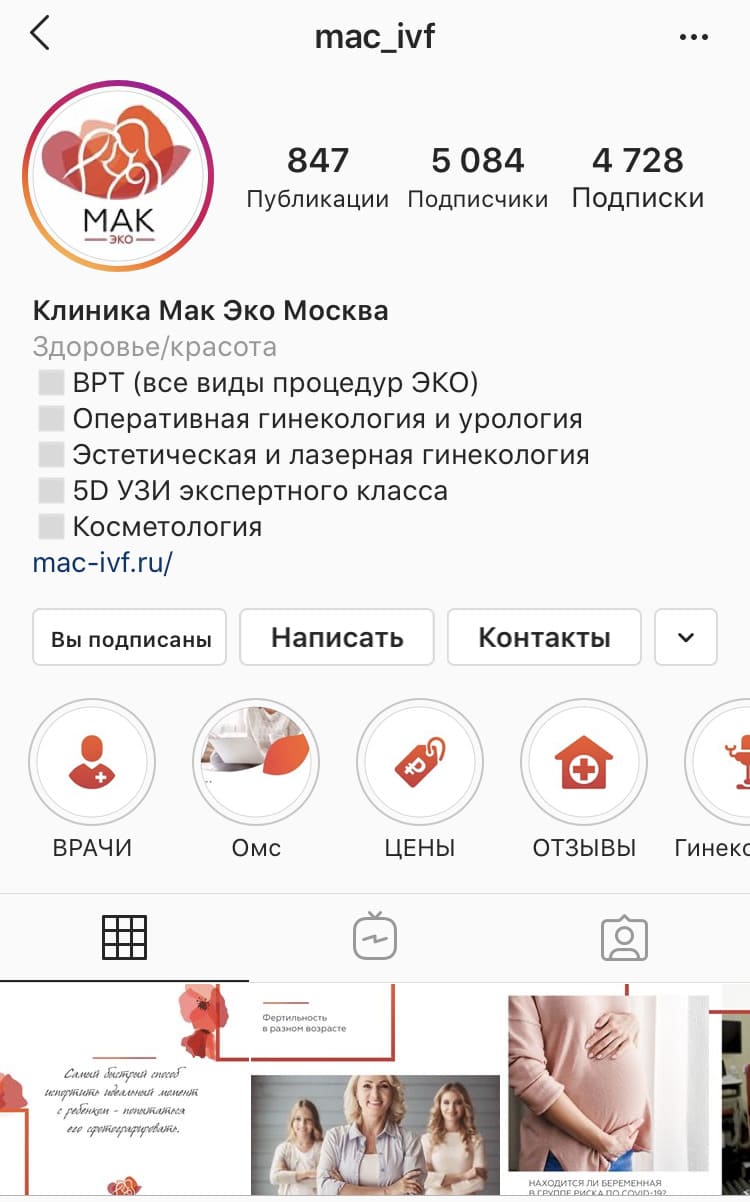750x1202 pixels.
Task: Open the "Контакты" button
Action: 544,637
